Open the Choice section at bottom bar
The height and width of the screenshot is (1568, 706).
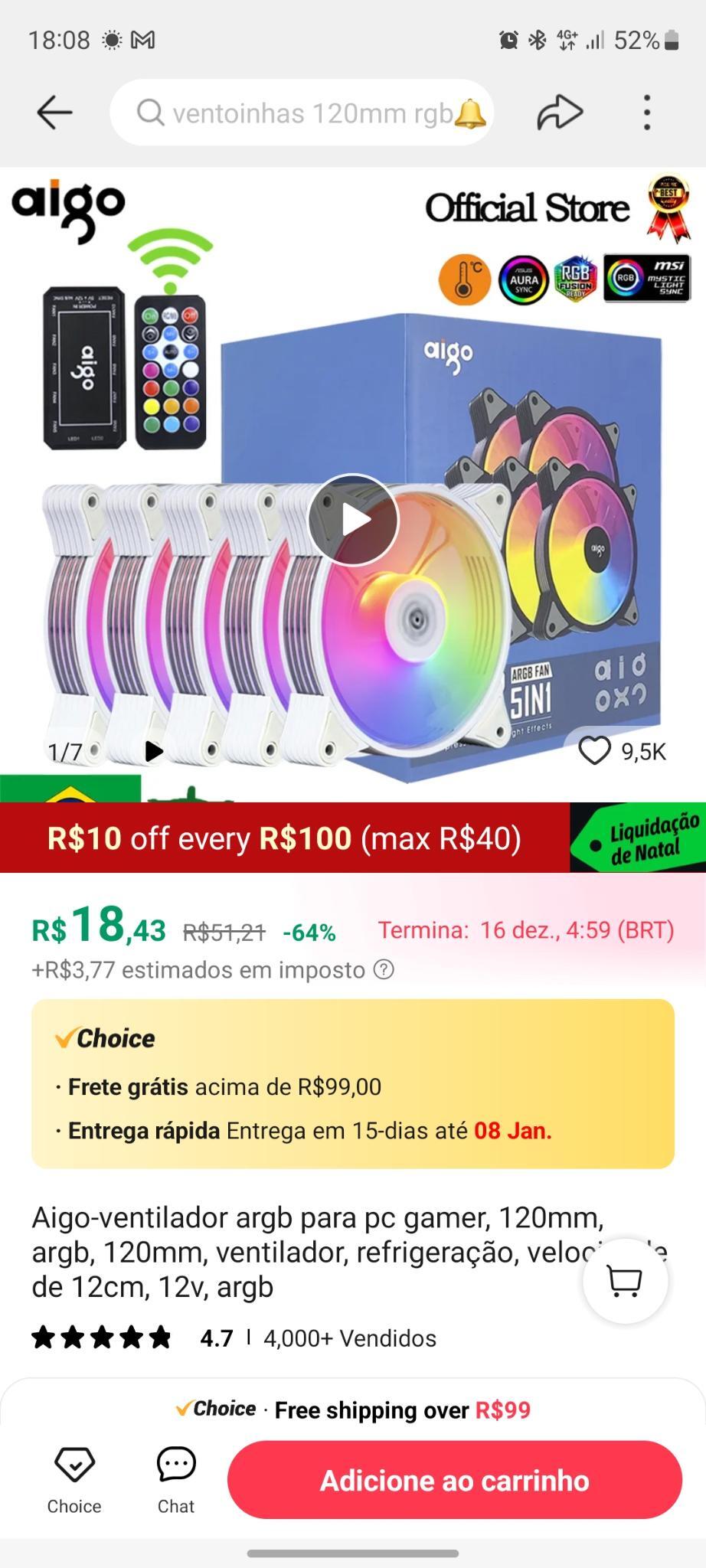tap(74, 1481)
